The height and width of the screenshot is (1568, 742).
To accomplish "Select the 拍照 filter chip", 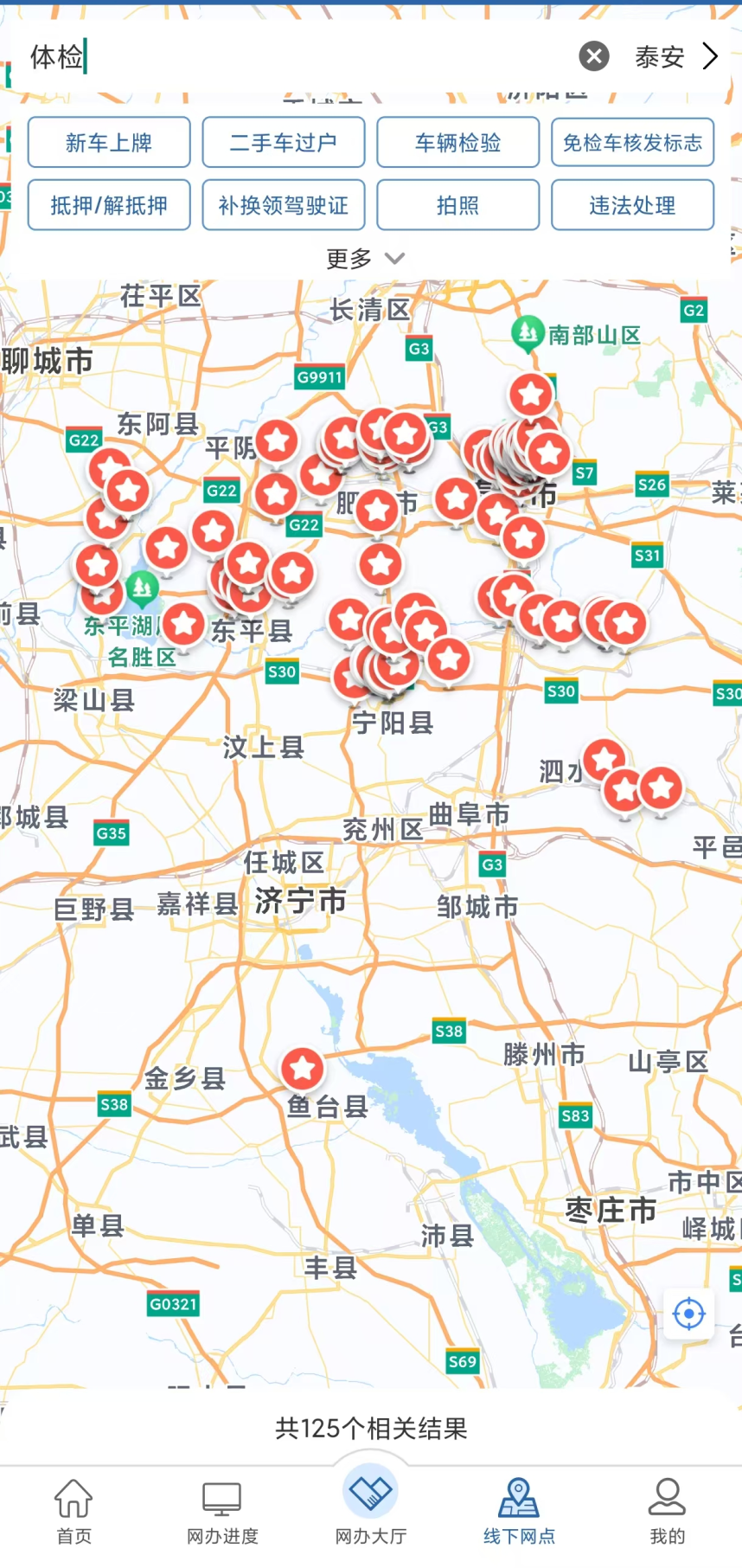I will [x=458, y=205].
